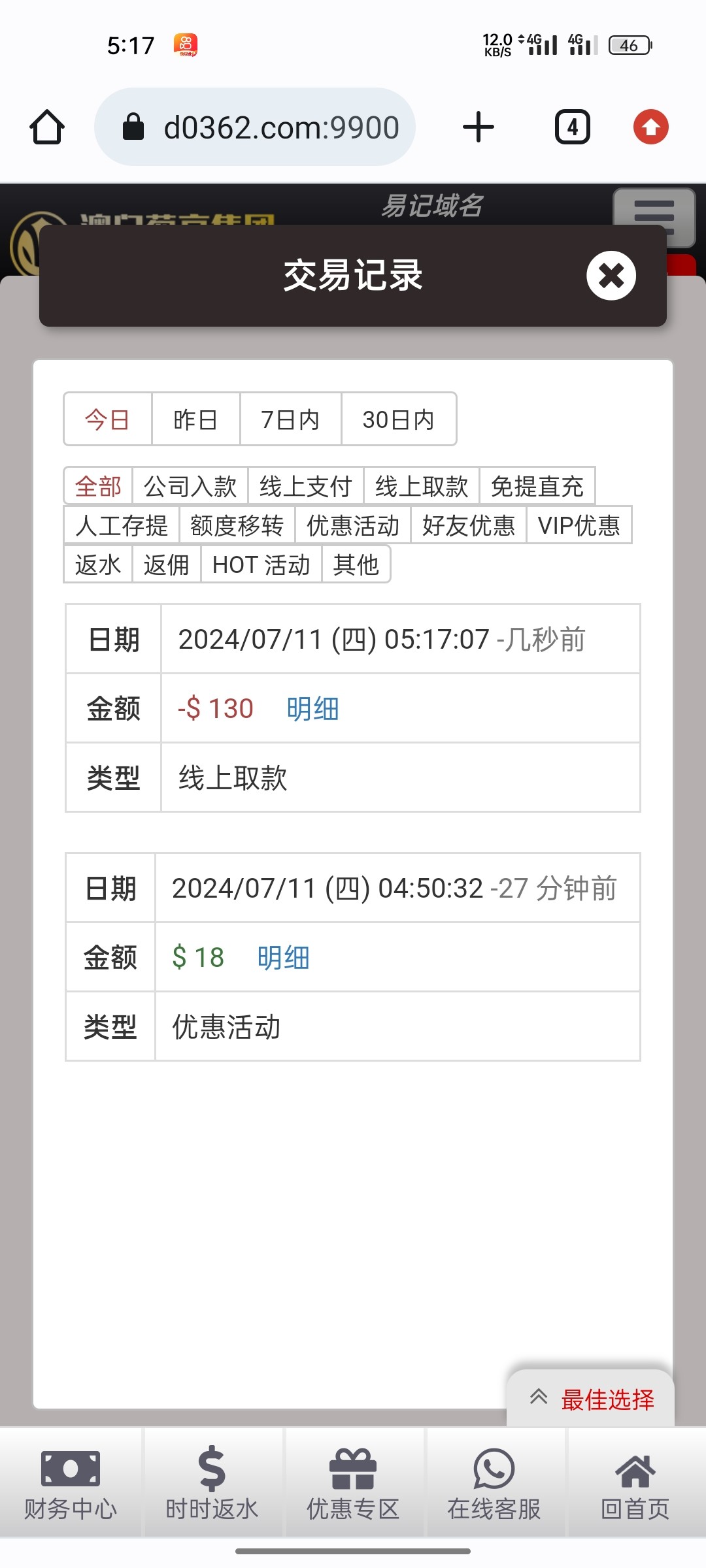Tap the d0362.com address bar
This screenshot has height=1568, width=706.
click(x=255, y=127)
